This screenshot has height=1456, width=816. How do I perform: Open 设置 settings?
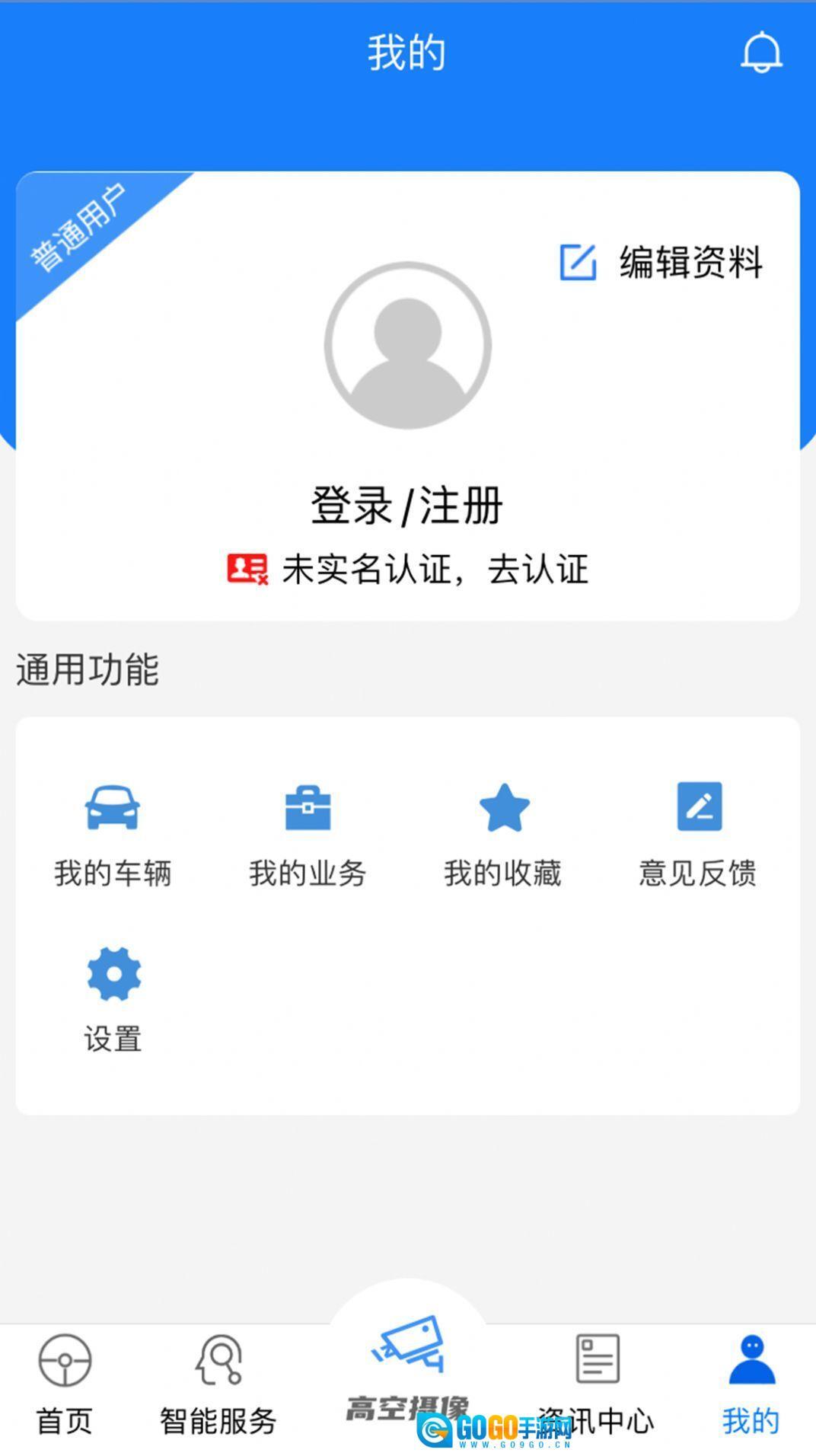[x=113, y=998]
